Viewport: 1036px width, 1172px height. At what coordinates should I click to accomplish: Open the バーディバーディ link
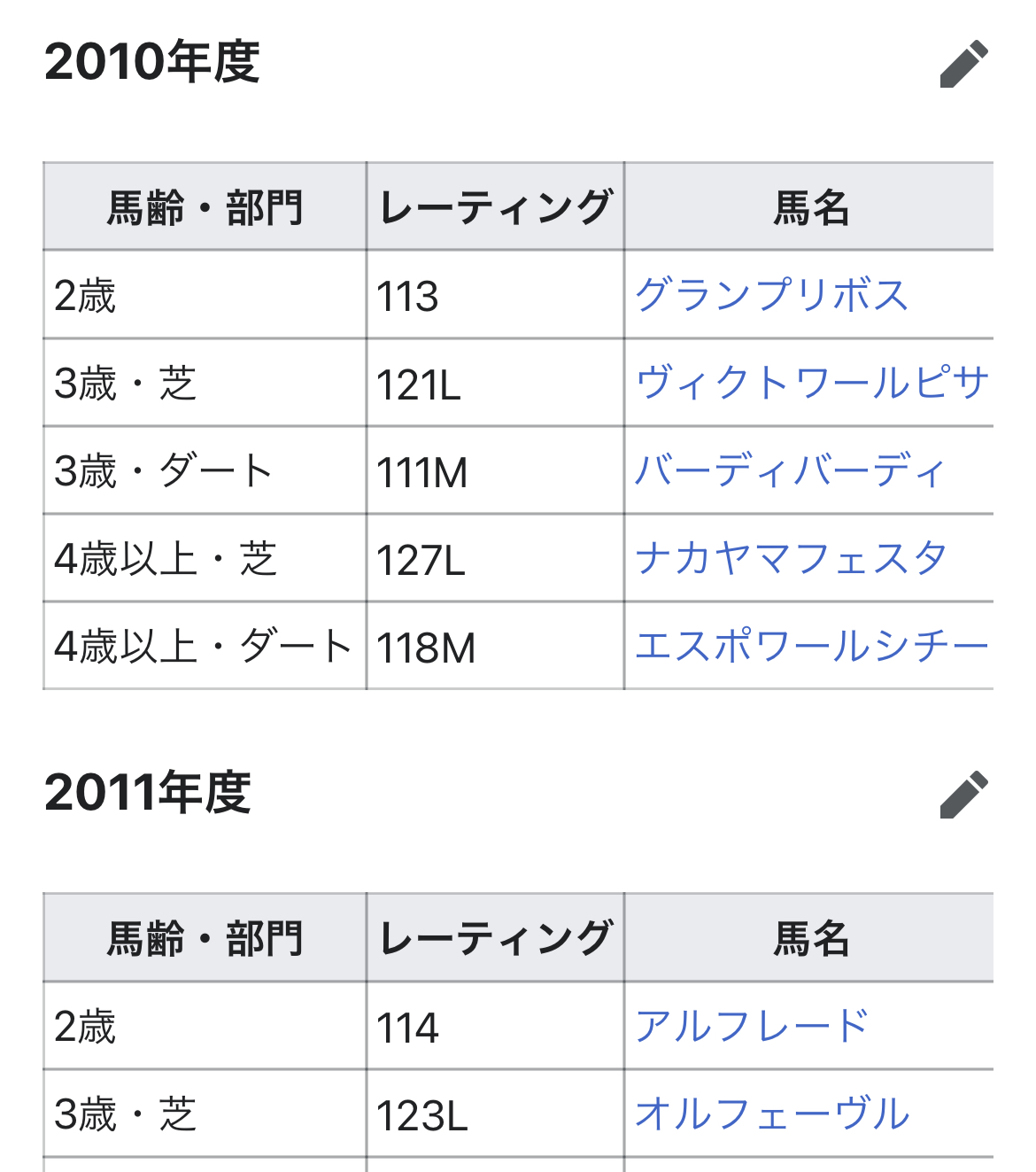[790, 470]
